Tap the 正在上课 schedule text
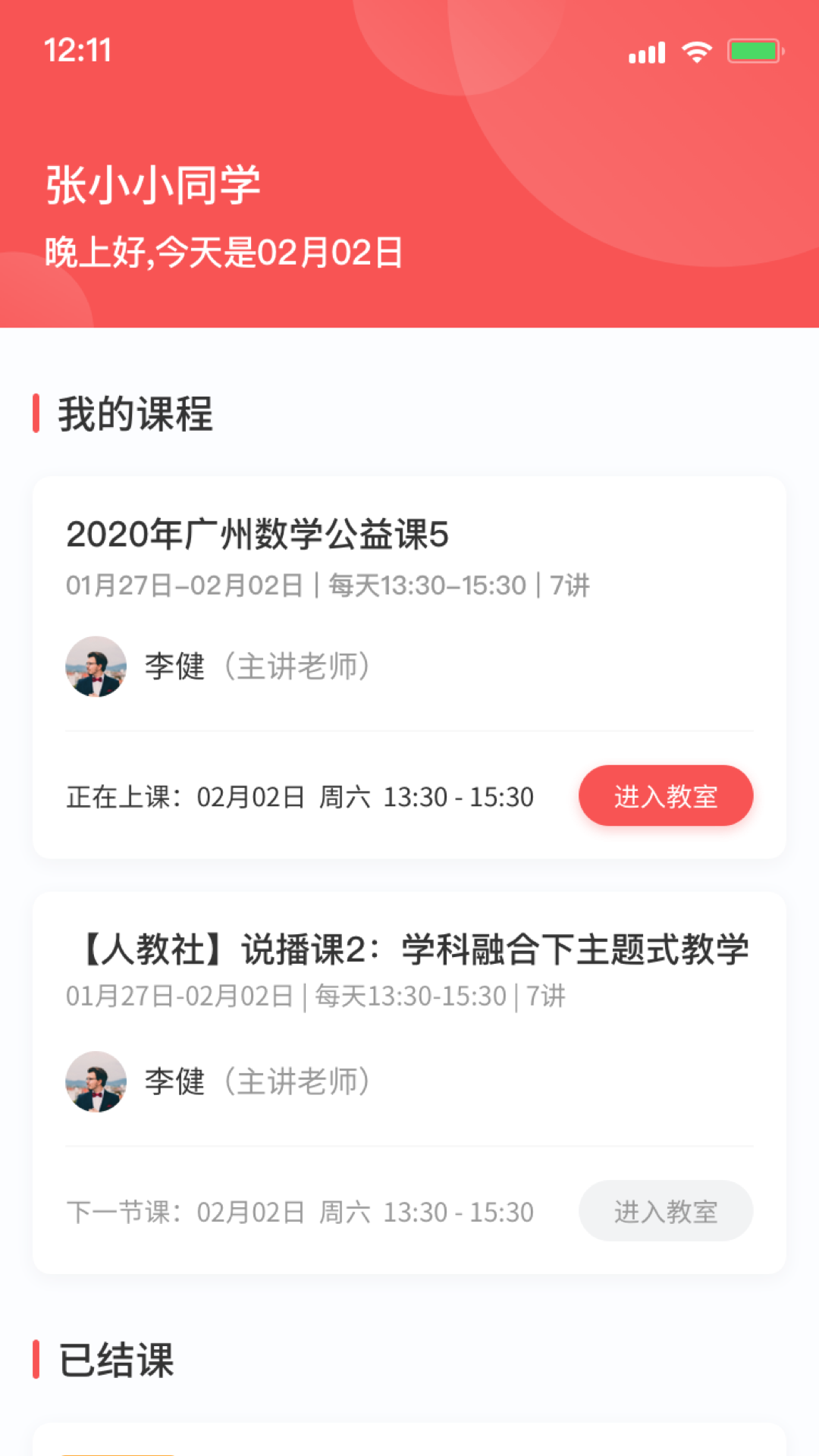This screenshot has width=819, height=1456. 300,795
